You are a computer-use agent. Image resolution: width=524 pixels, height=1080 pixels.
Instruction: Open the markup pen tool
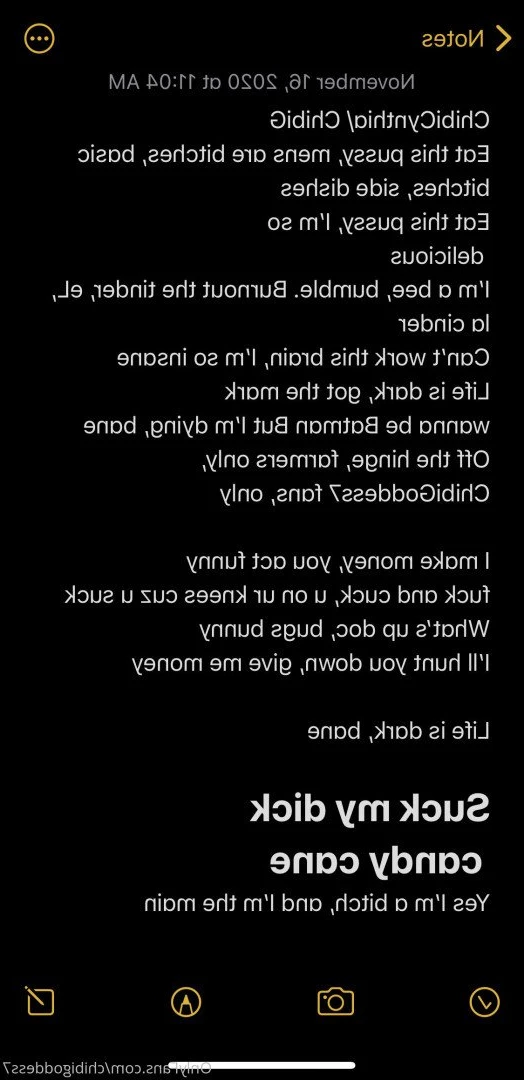[186, 1002]
